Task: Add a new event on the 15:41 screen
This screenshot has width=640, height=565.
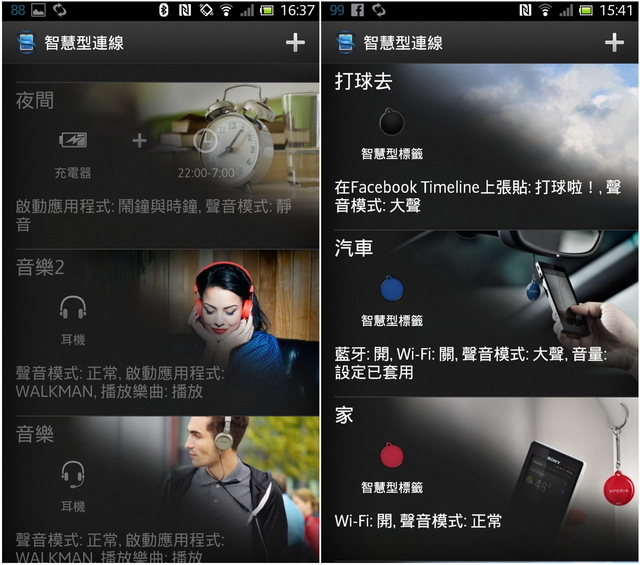Action: click(614, 42)
